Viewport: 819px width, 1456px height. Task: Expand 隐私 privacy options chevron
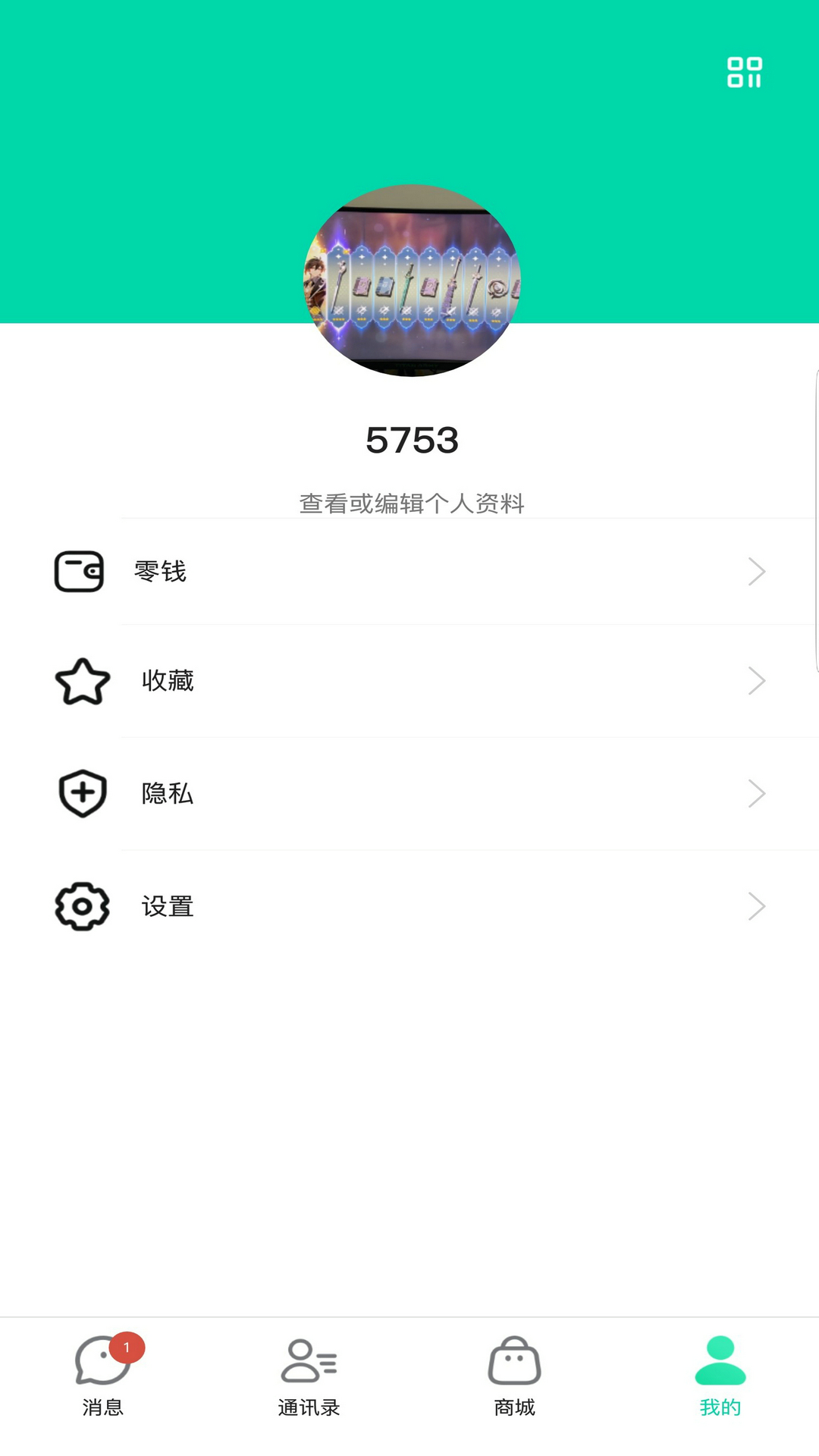756,793
